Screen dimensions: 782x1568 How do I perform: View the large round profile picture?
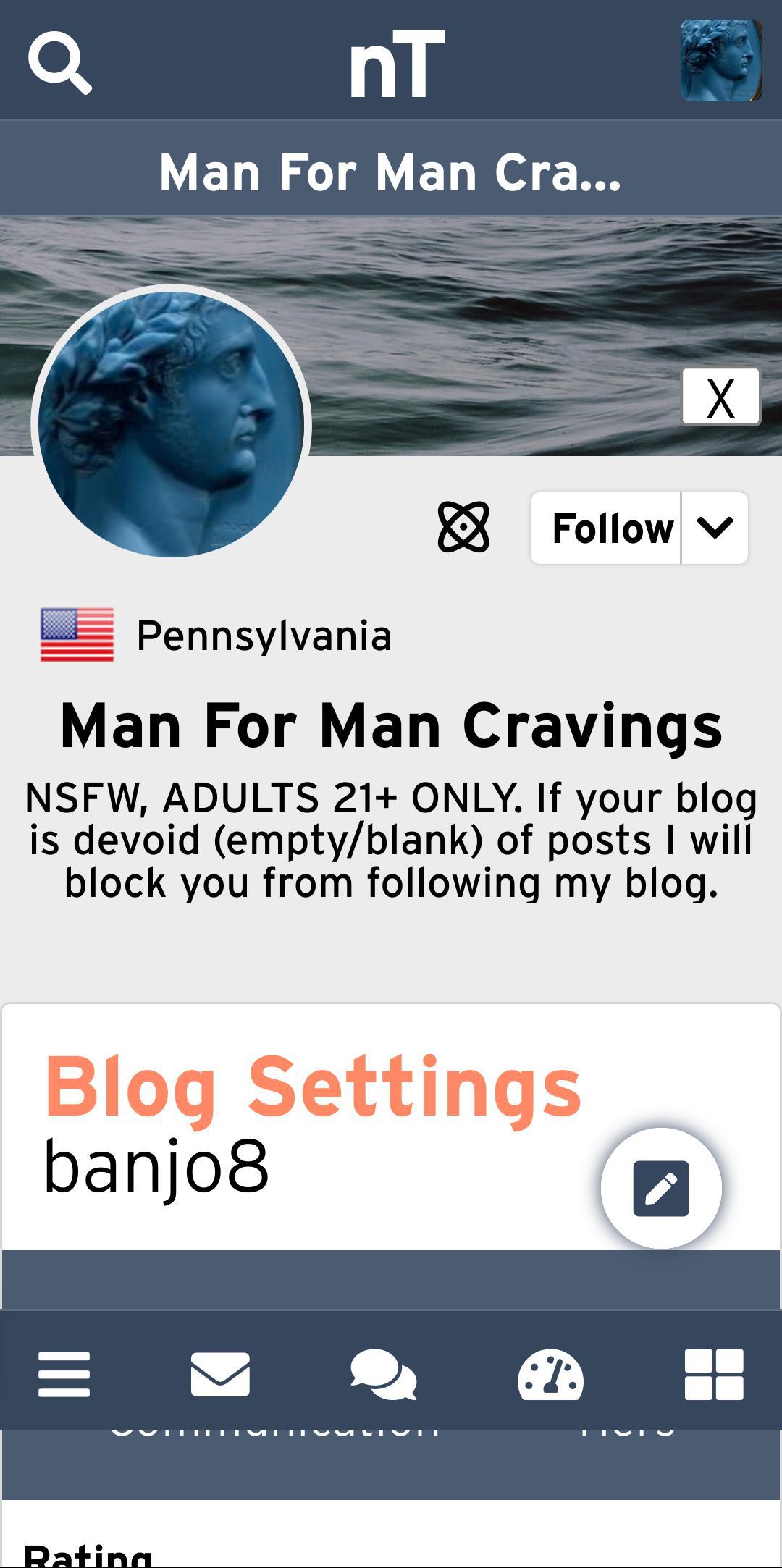[172, 423]
